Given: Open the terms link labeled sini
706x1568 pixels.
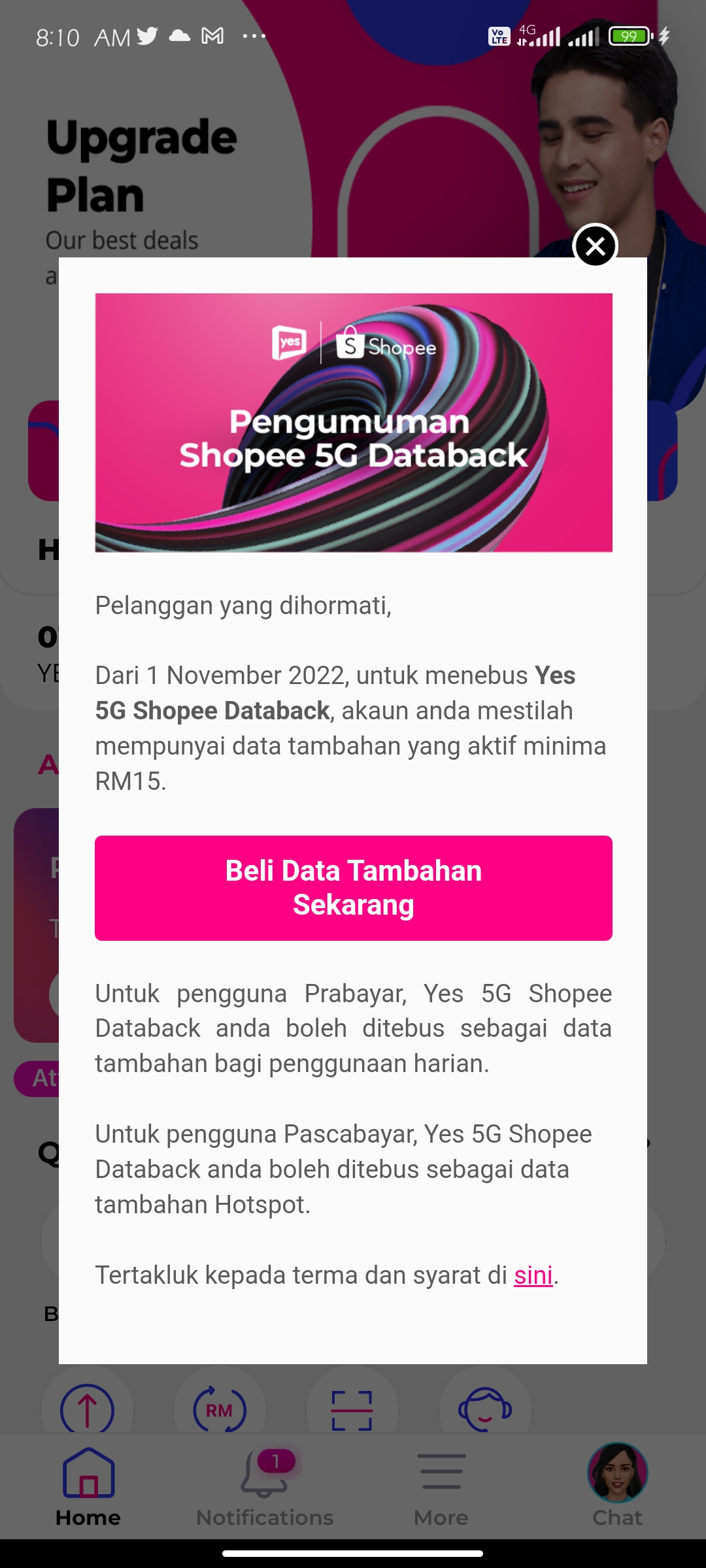Looking at the screenshot, I should 533,1275.
